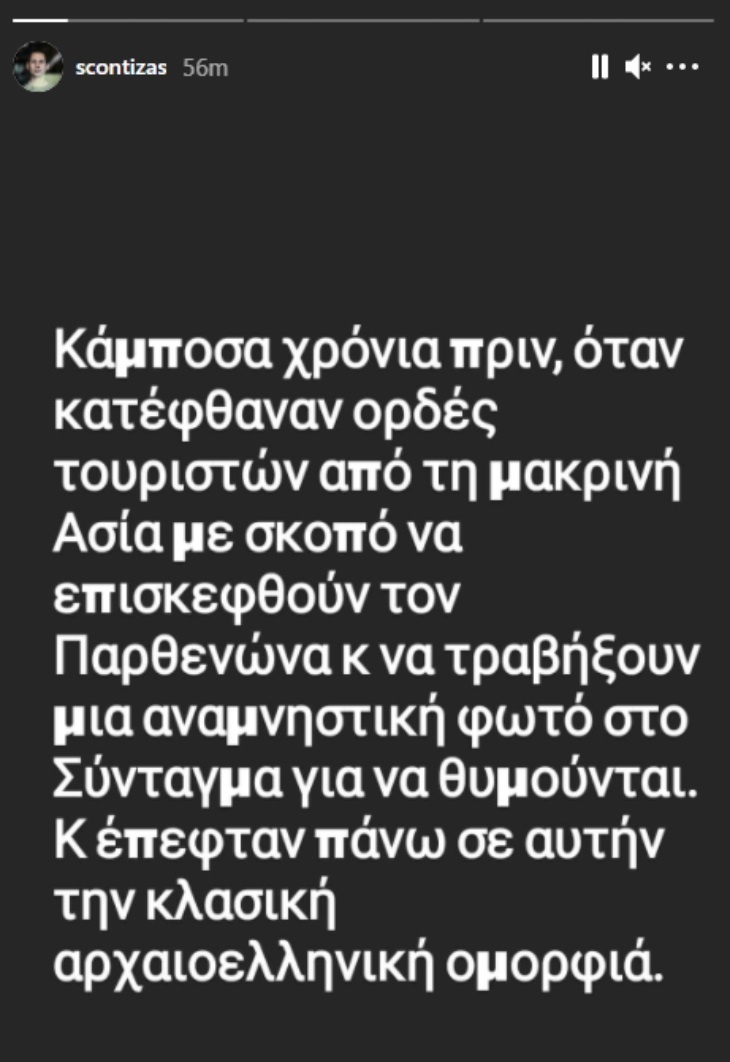
Task: Unmute the story audio
Action: 637,68
